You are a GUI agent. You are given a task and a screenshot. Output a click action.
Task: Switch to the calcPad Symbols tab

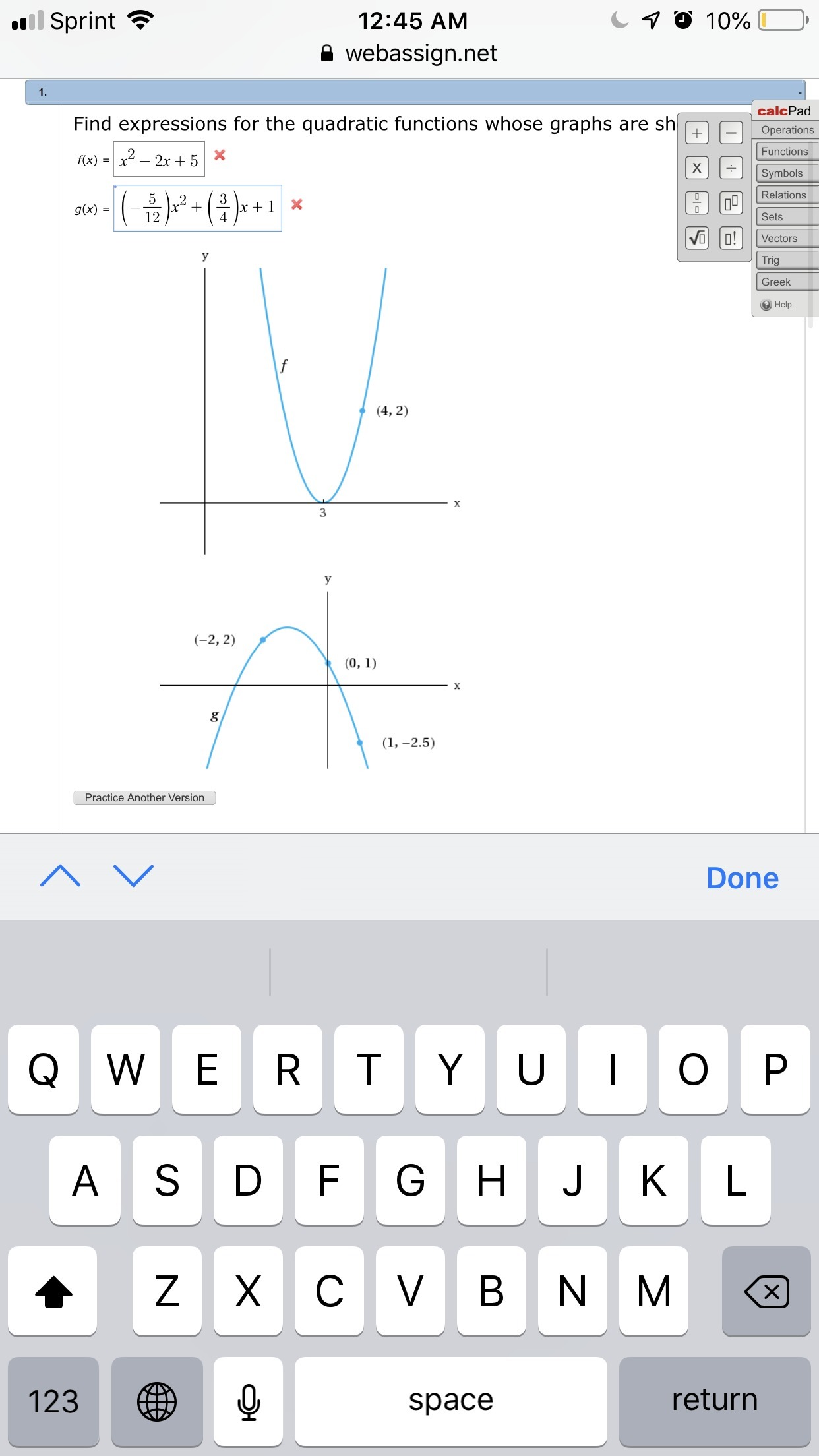tap(783, 173)
